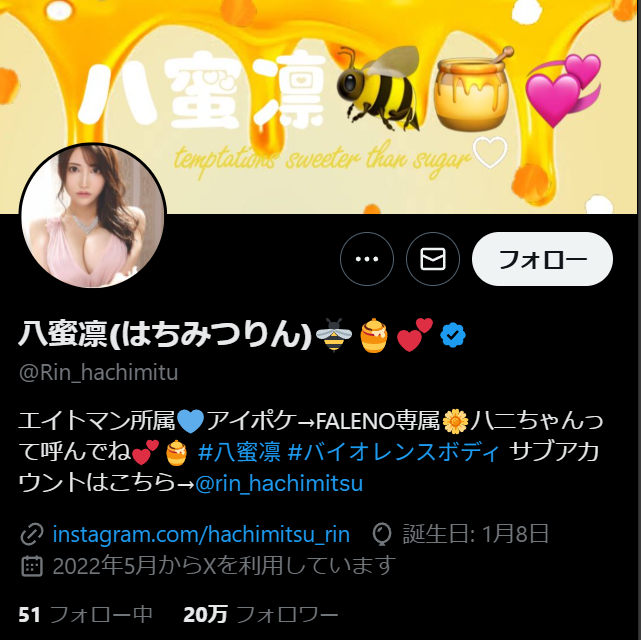Send a direct message via envelope icon
The image size is (641, 640).
pos(432,260)
